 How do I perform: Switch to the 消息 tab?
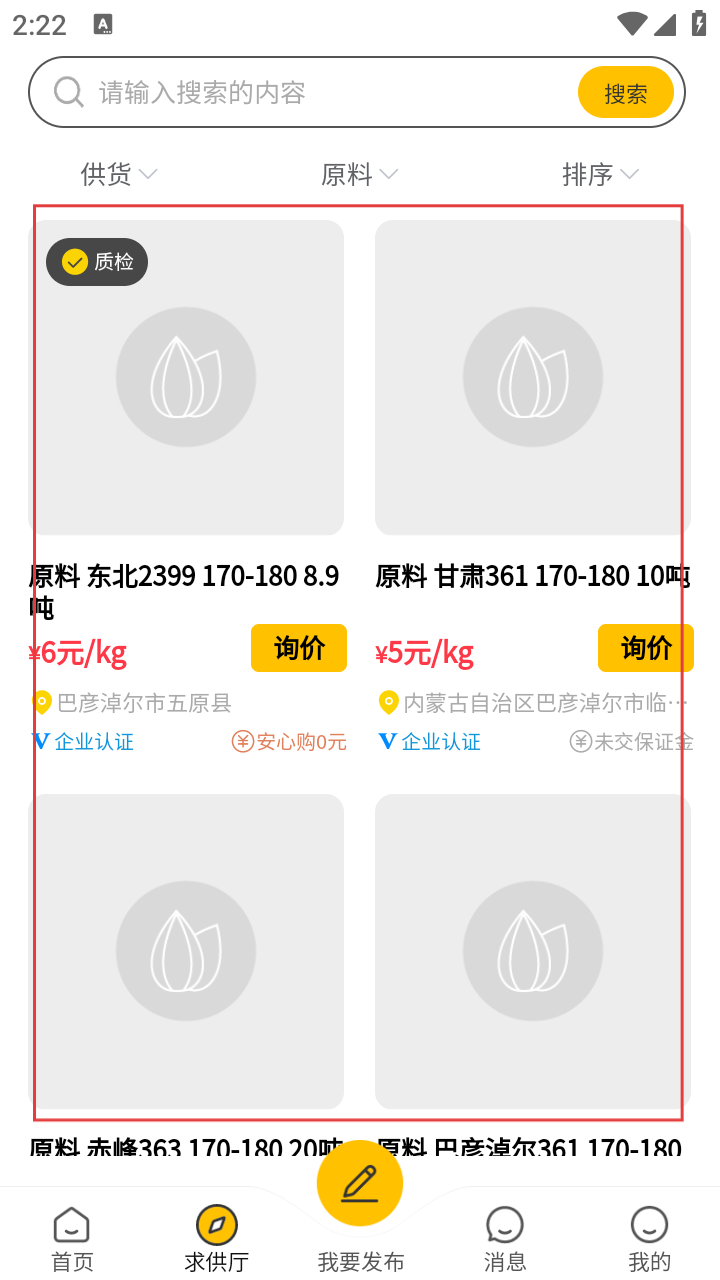click(505, 1239)
